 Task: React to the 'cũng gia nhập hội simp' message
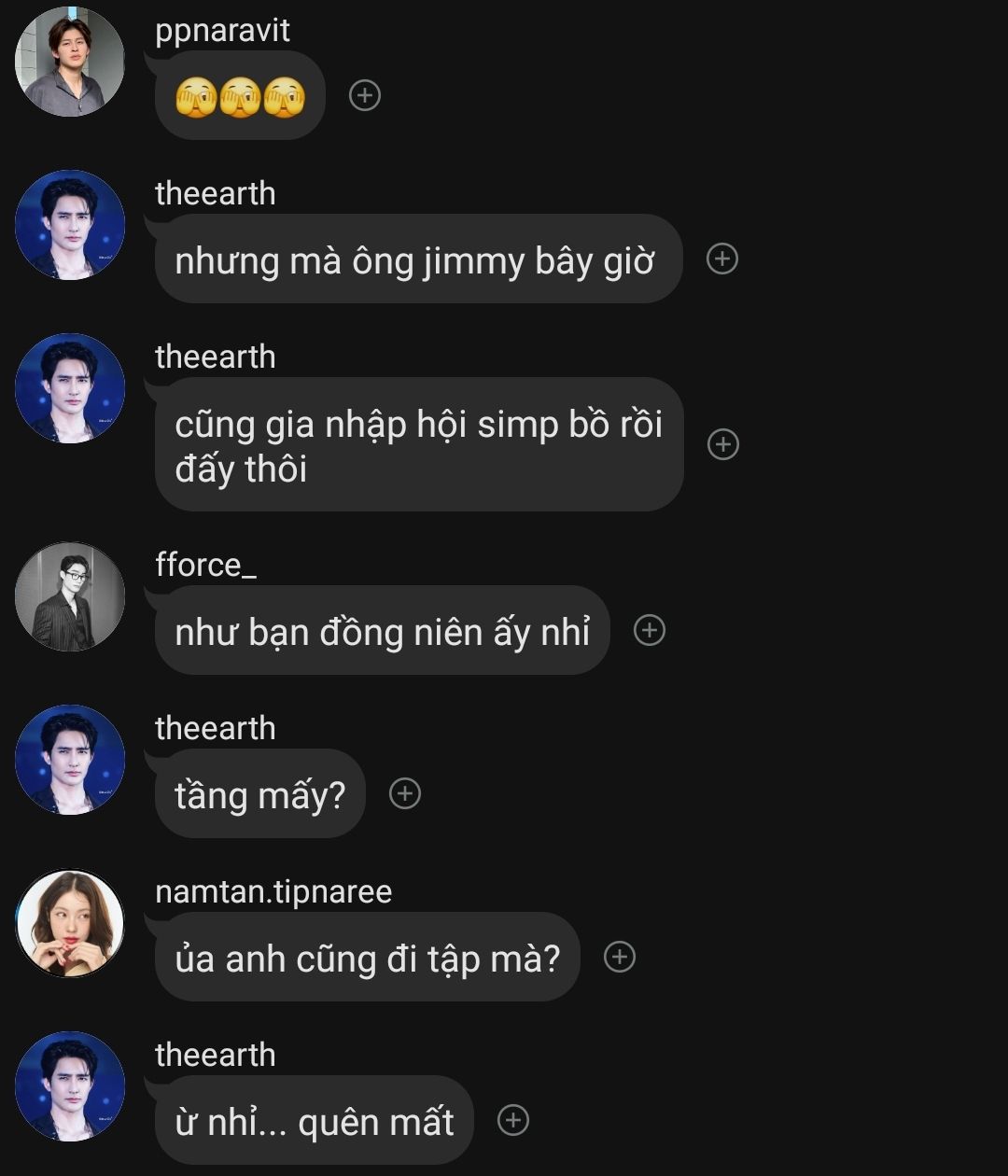(x=723, y=444)
